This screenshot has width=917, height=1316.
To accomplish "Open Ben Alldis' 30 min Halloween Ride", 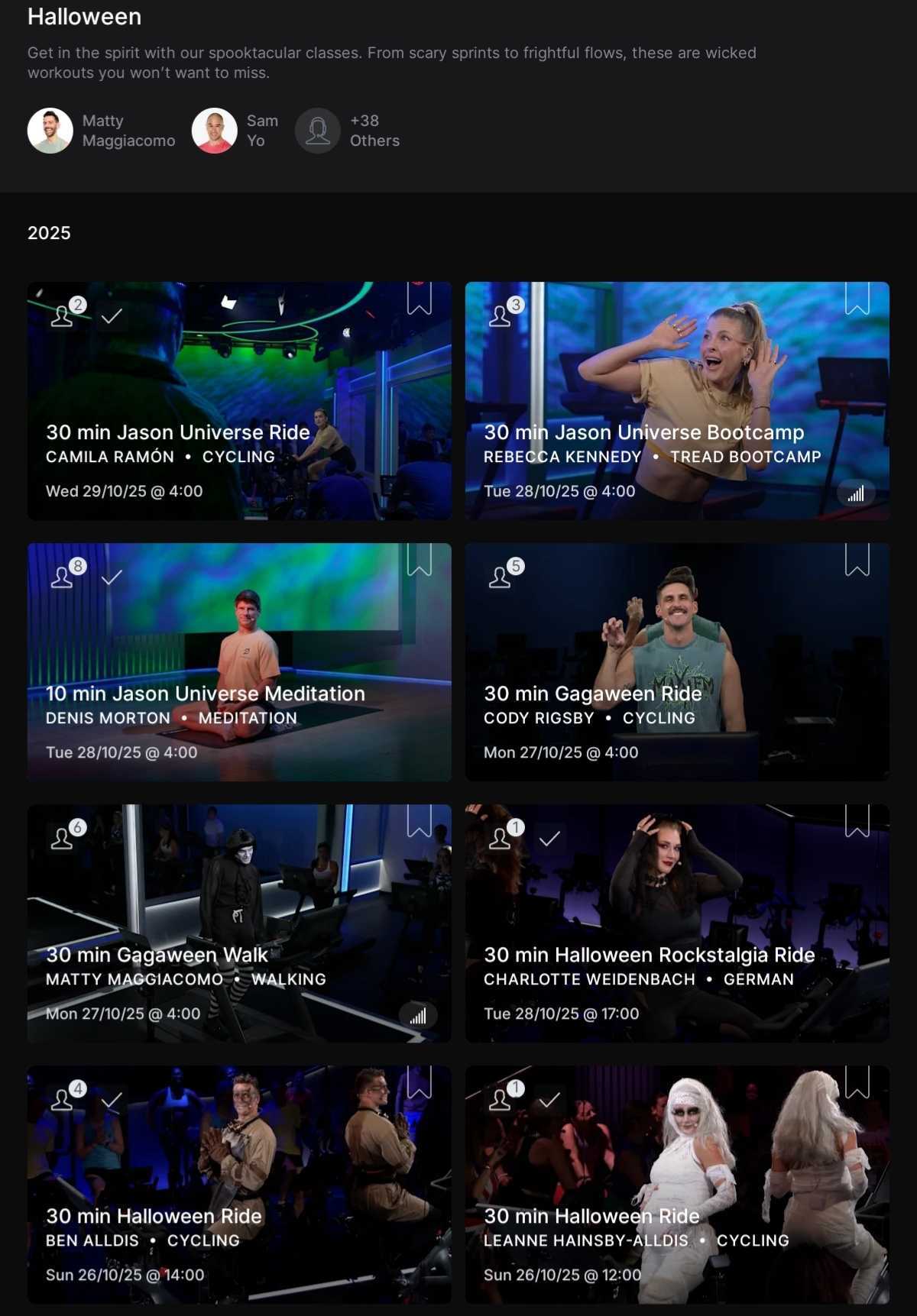I will [x=239, y=1185].
